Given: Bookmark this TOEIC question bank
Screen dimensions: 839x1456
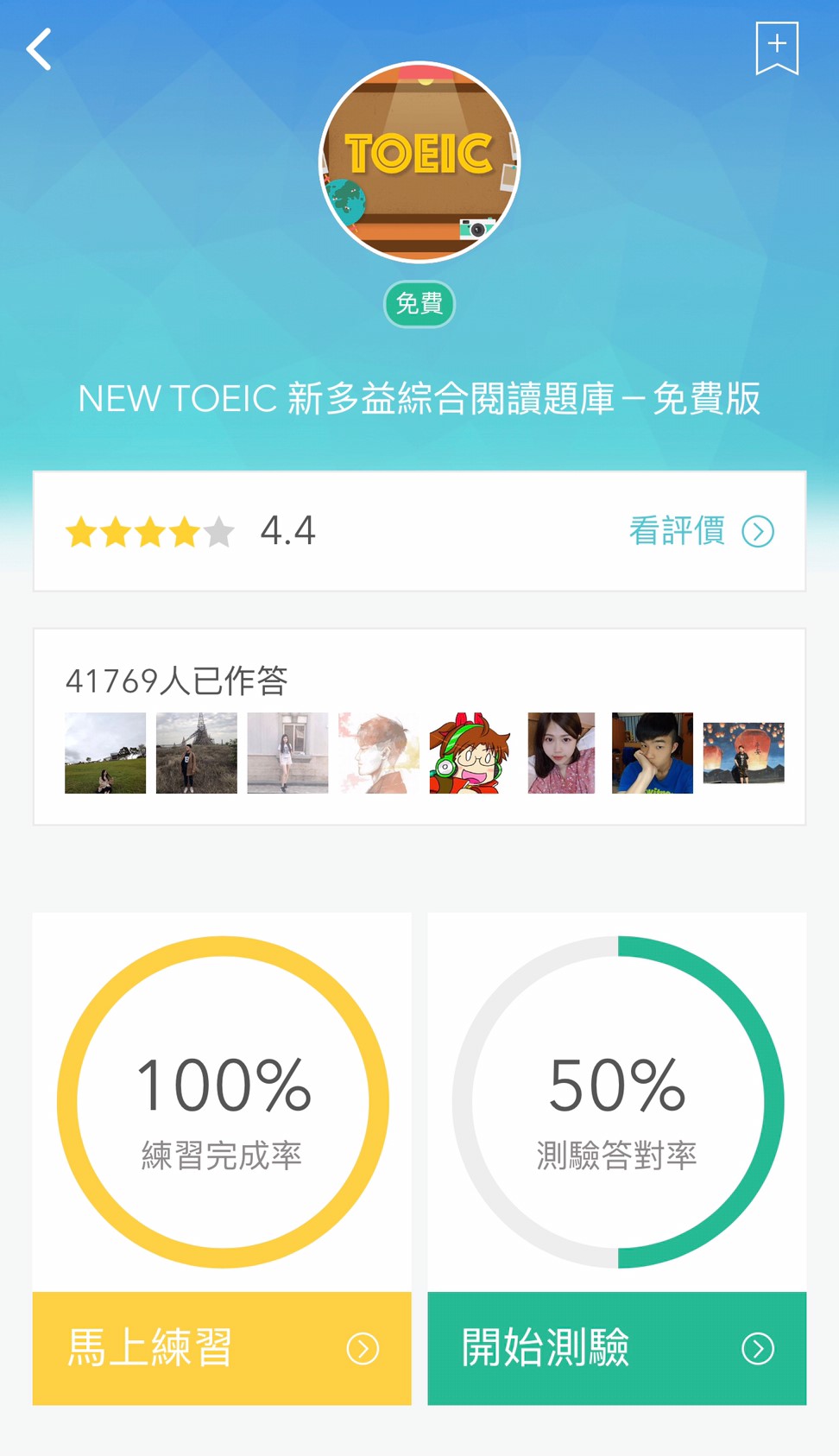Looking at the screenshot, I should (x=776, y=48).
